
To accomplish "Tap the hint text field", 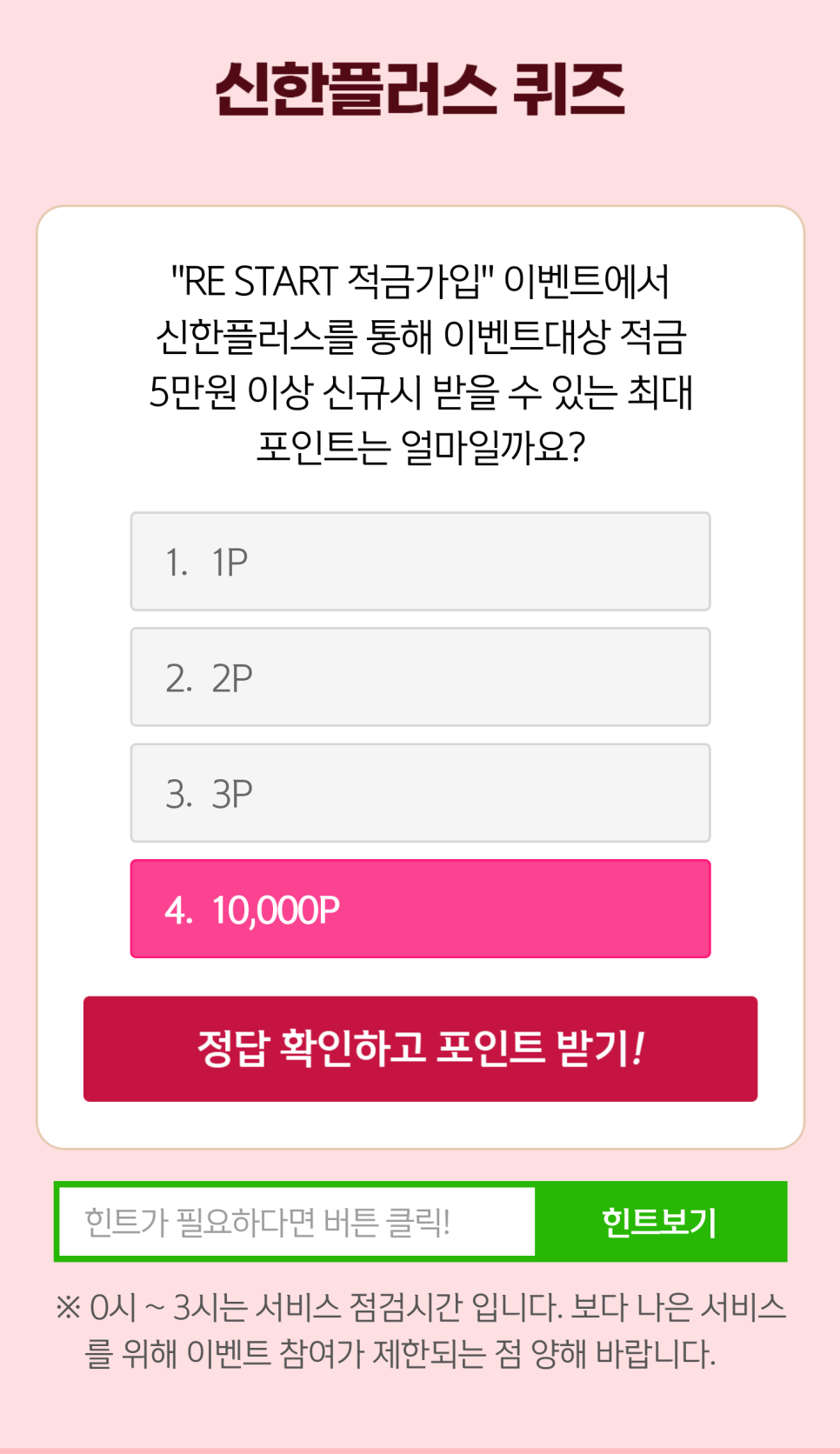I will tap(297, 1222).
